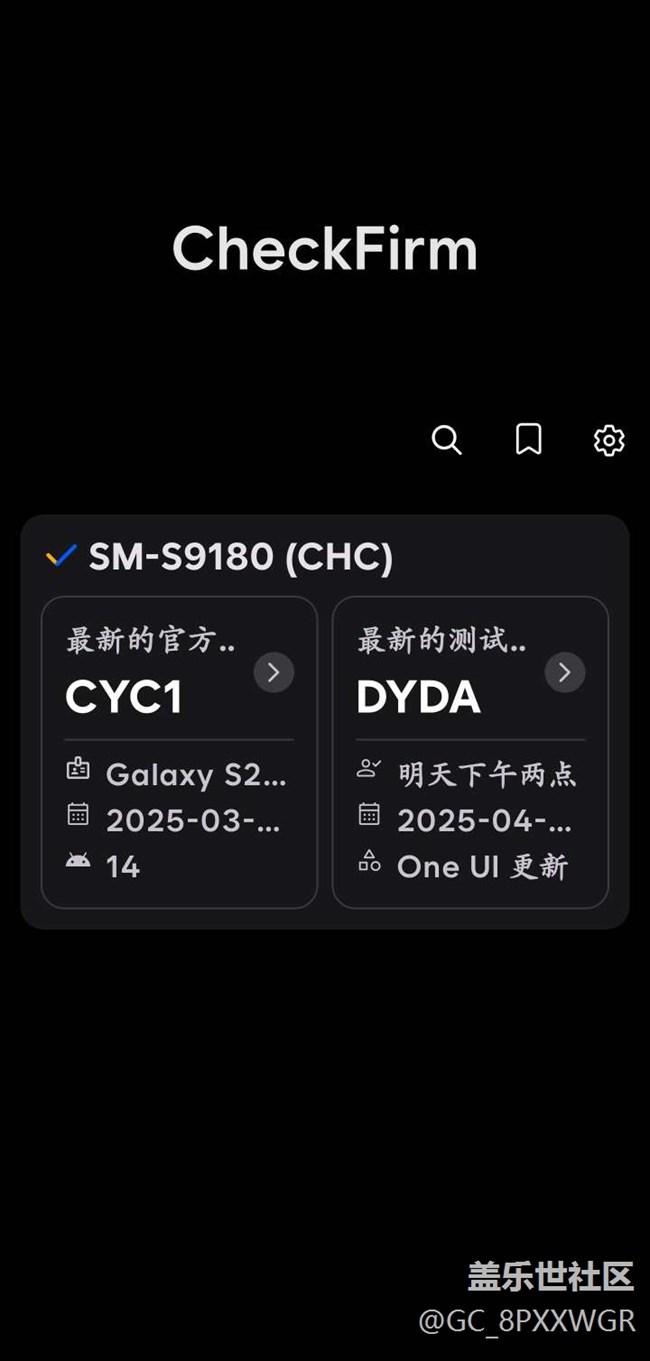
Task: Tap the arrow on the CYC1 card
Action: (x=273, y=673)
